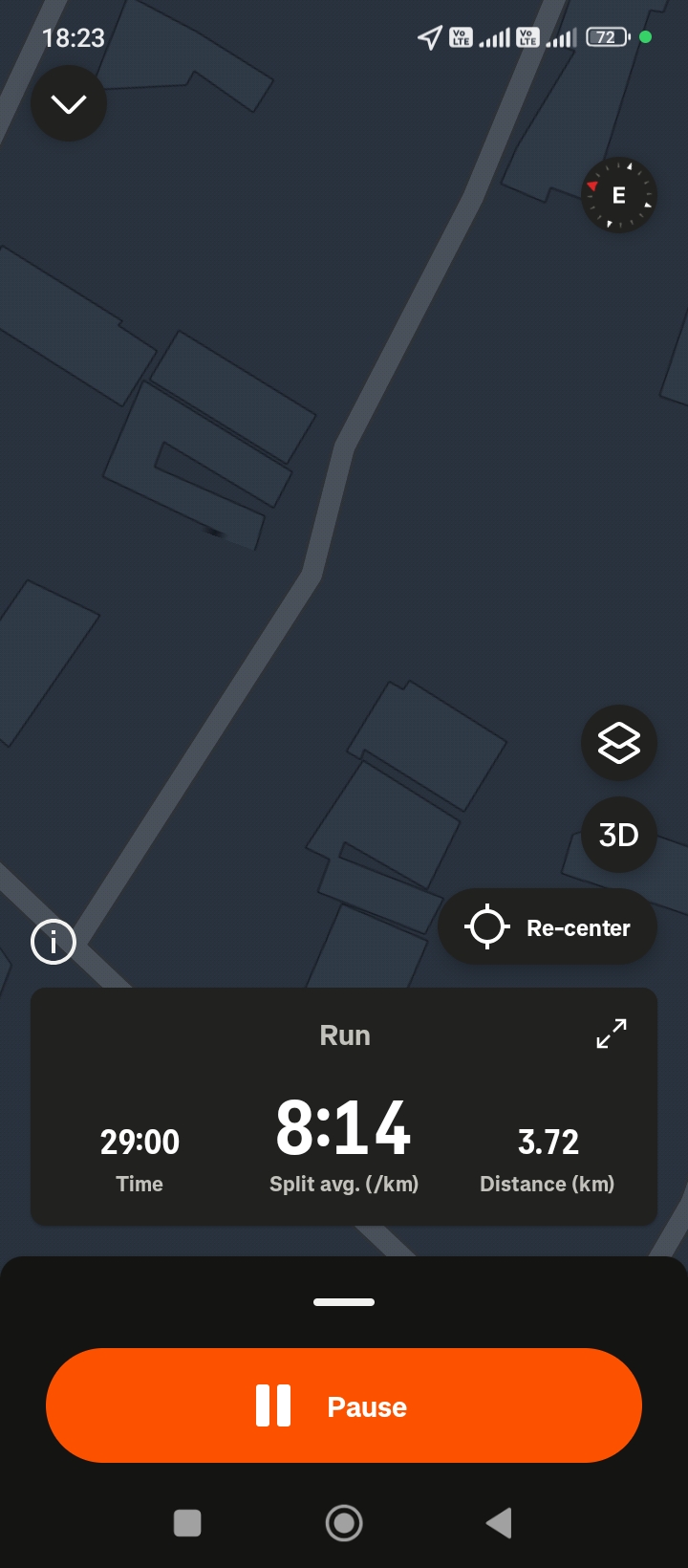Tap the bottom sheet handle above Pause

click(x=344, y=1302)
